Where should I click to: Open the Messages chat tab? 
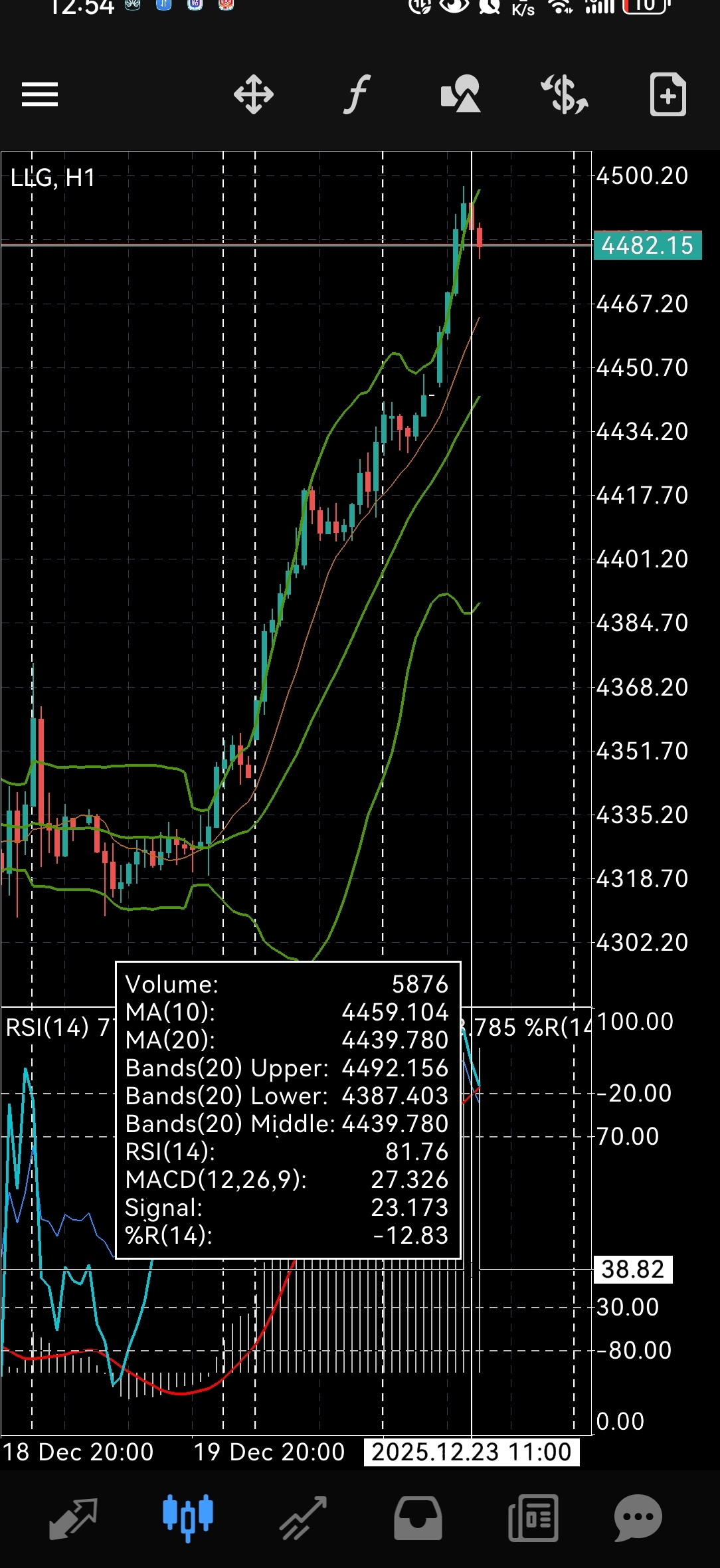(x=638, y=1518)
